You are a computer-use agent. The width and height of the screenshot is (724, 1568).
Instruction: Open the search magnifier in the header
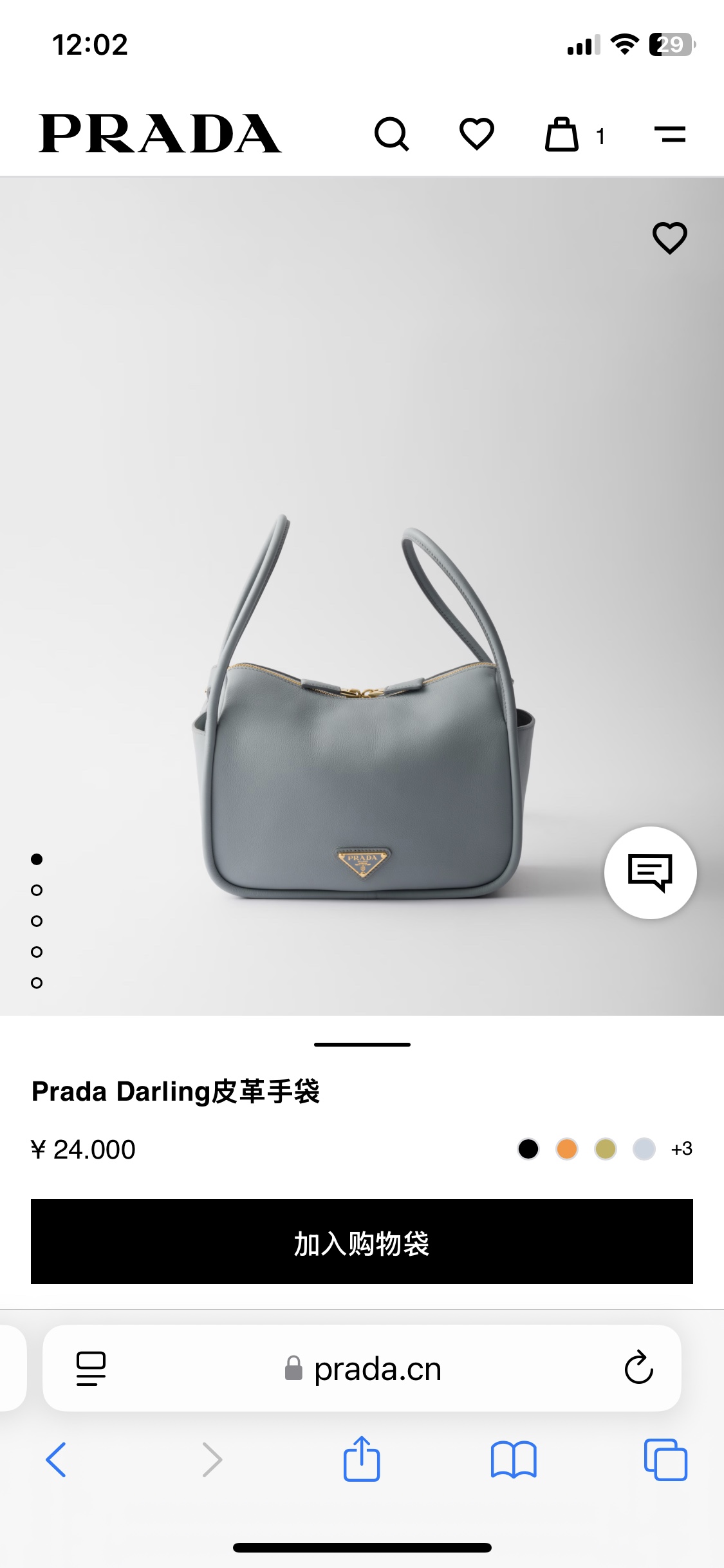point(391,134)
